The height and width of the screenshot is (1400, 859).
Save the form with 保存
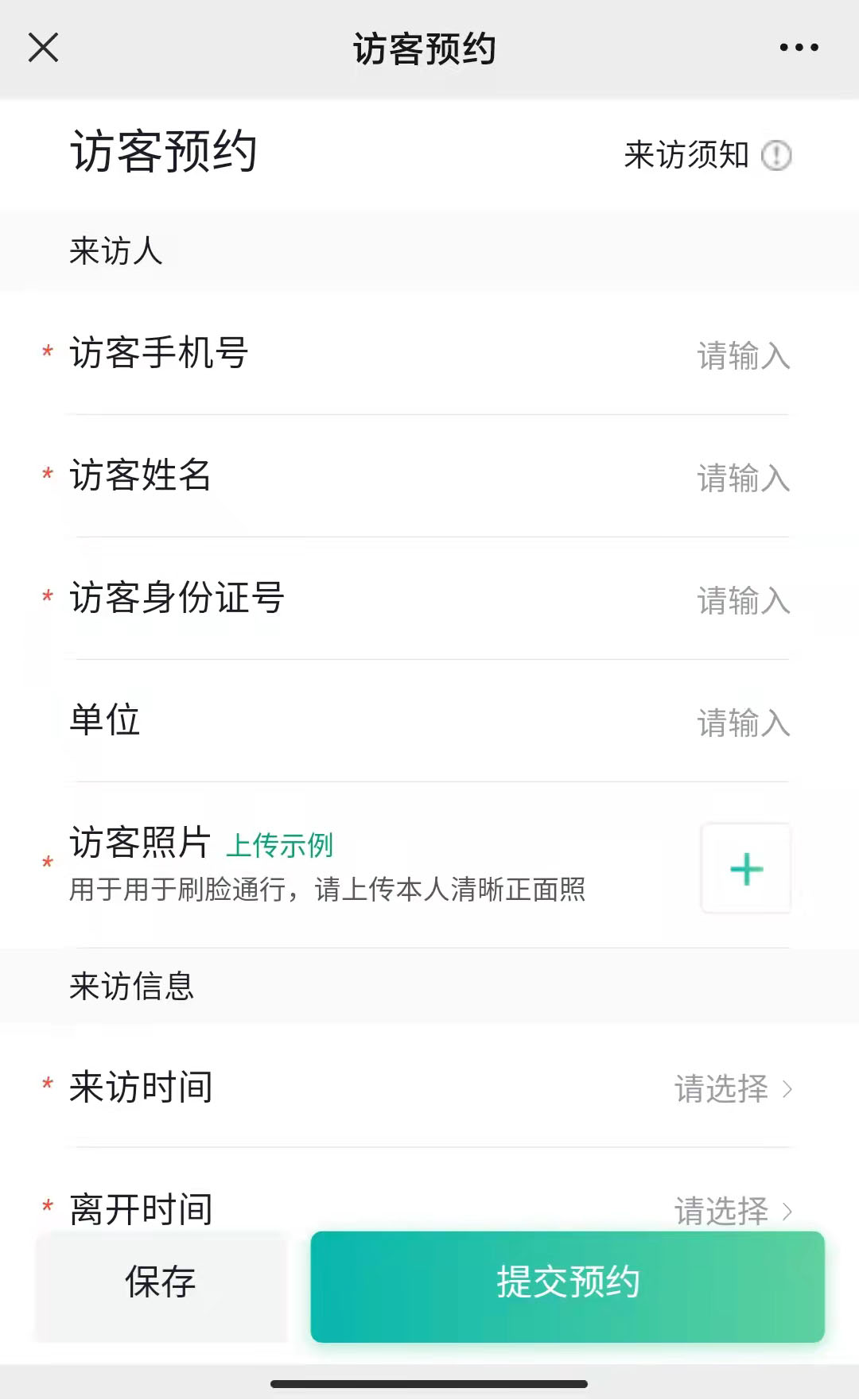click(x=161, y=1283)
